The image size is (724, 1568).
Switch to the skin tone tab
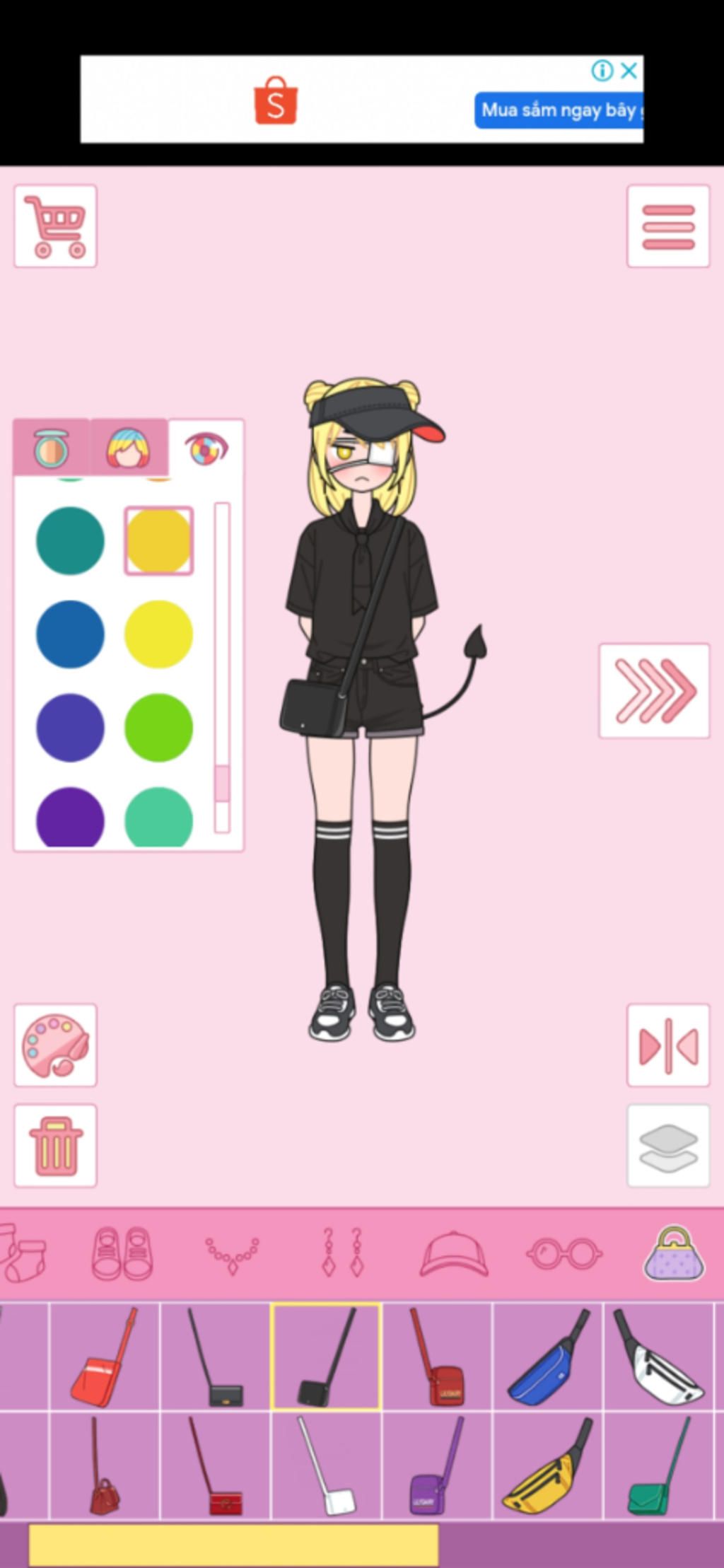tap(52, 448)
